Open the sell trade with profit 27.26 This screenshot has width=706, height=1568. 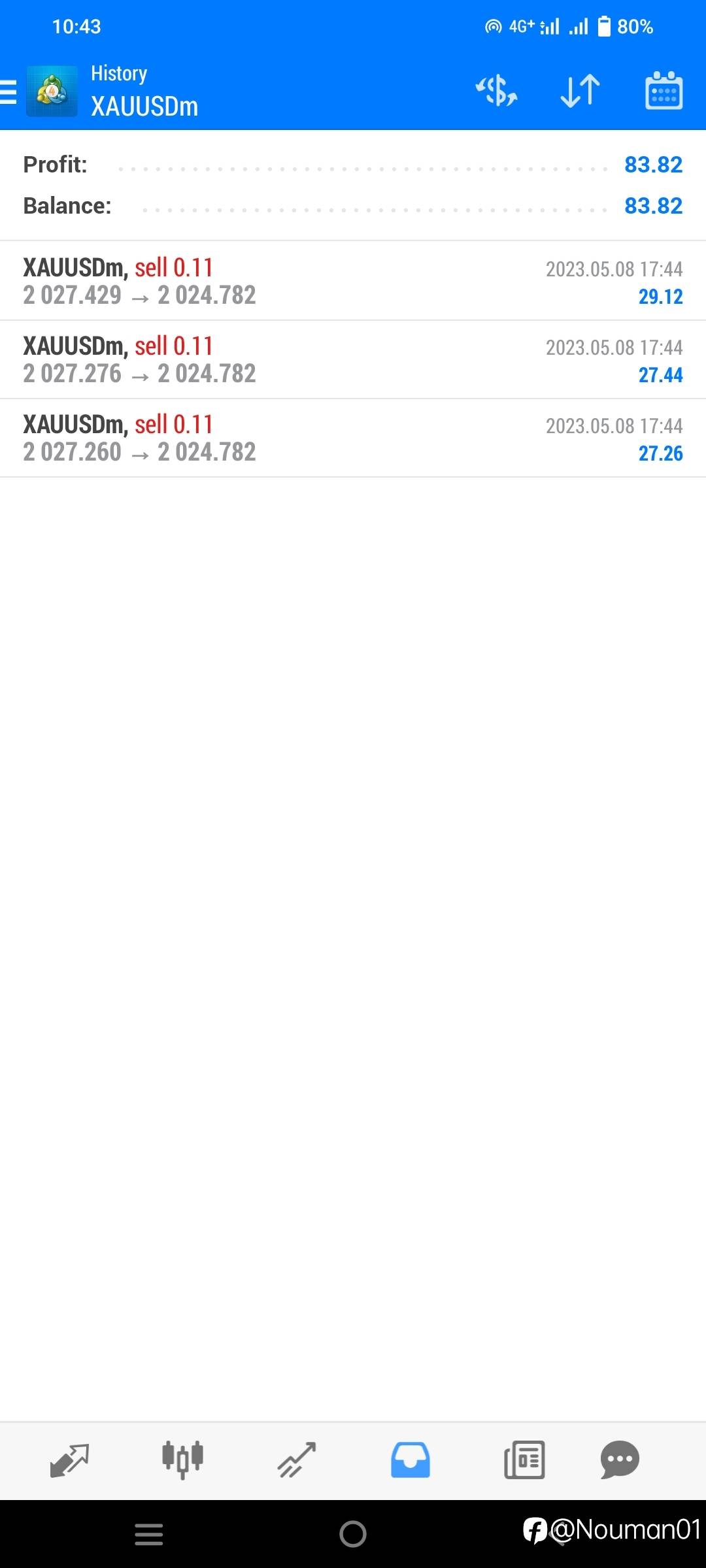353,438
